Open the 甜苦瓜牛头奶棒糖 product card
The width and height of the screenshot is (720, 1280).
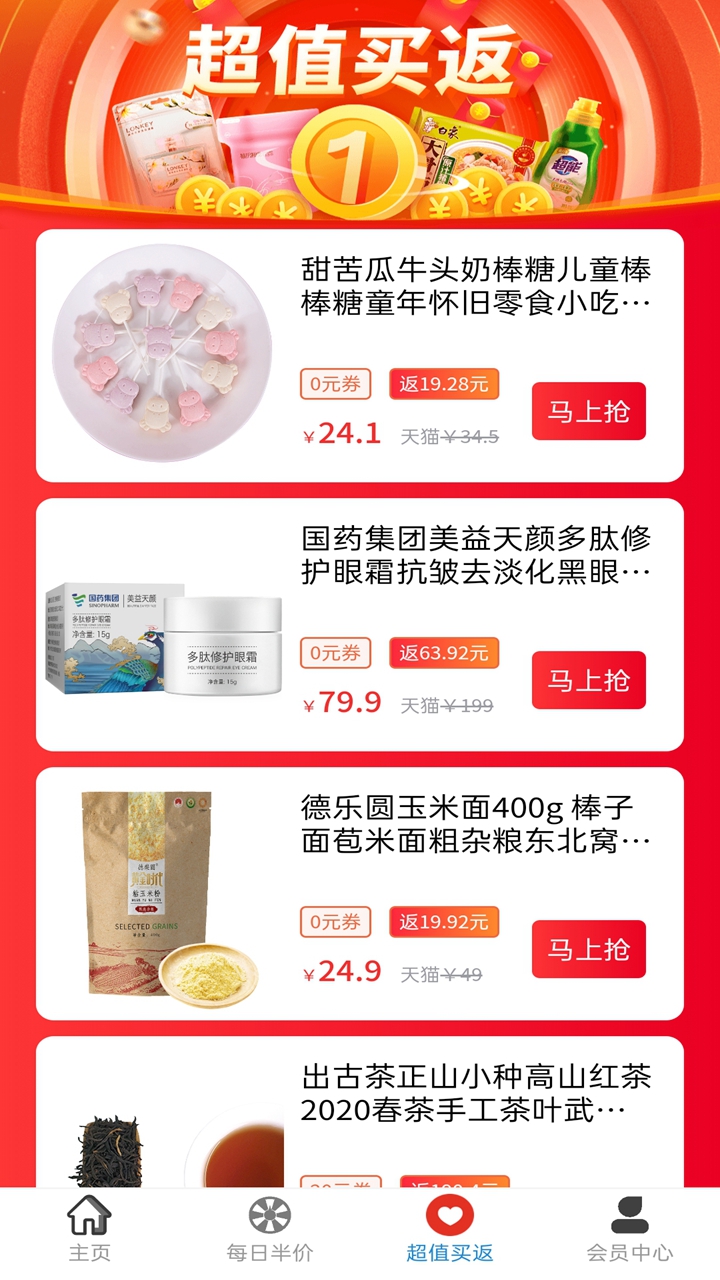[360, 356]
